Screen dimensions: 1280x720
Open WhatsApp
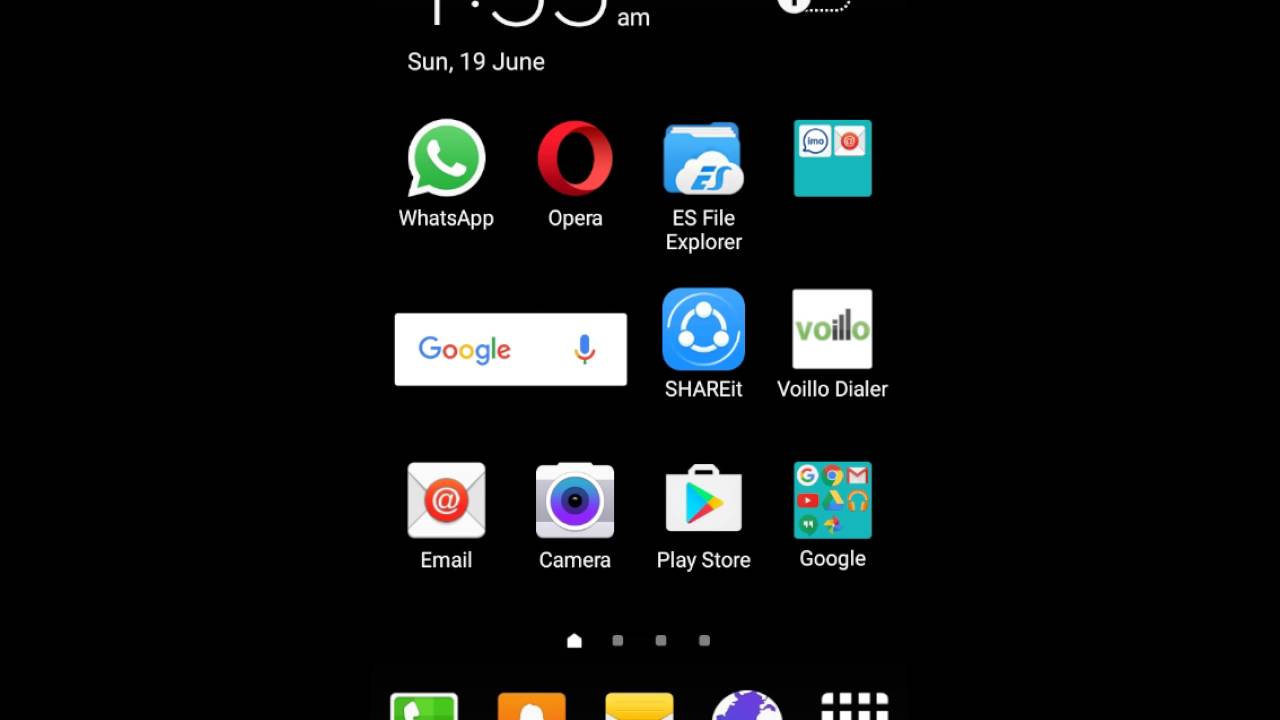[446, 160]
